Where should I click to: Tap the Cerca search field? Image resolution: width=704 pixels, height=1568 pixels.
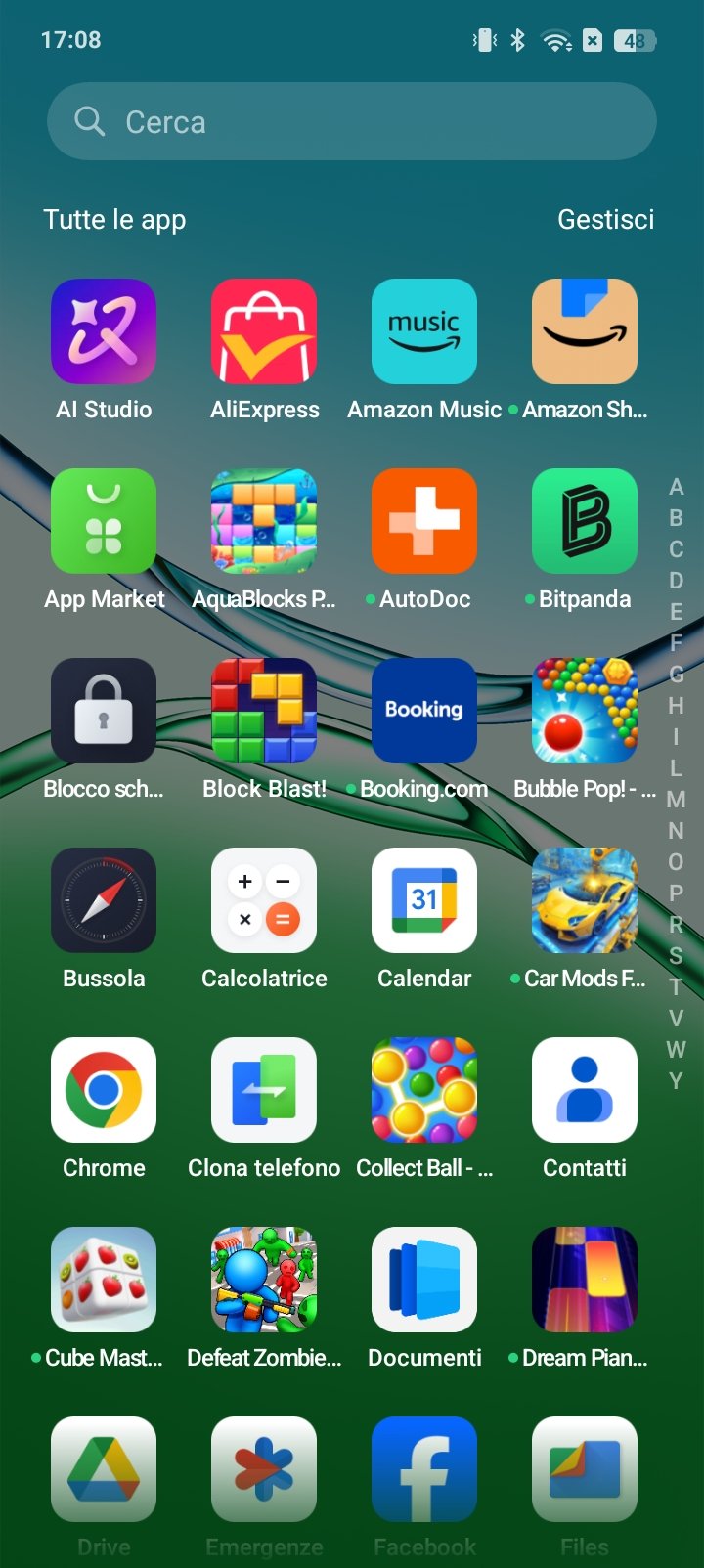point(352,121)
